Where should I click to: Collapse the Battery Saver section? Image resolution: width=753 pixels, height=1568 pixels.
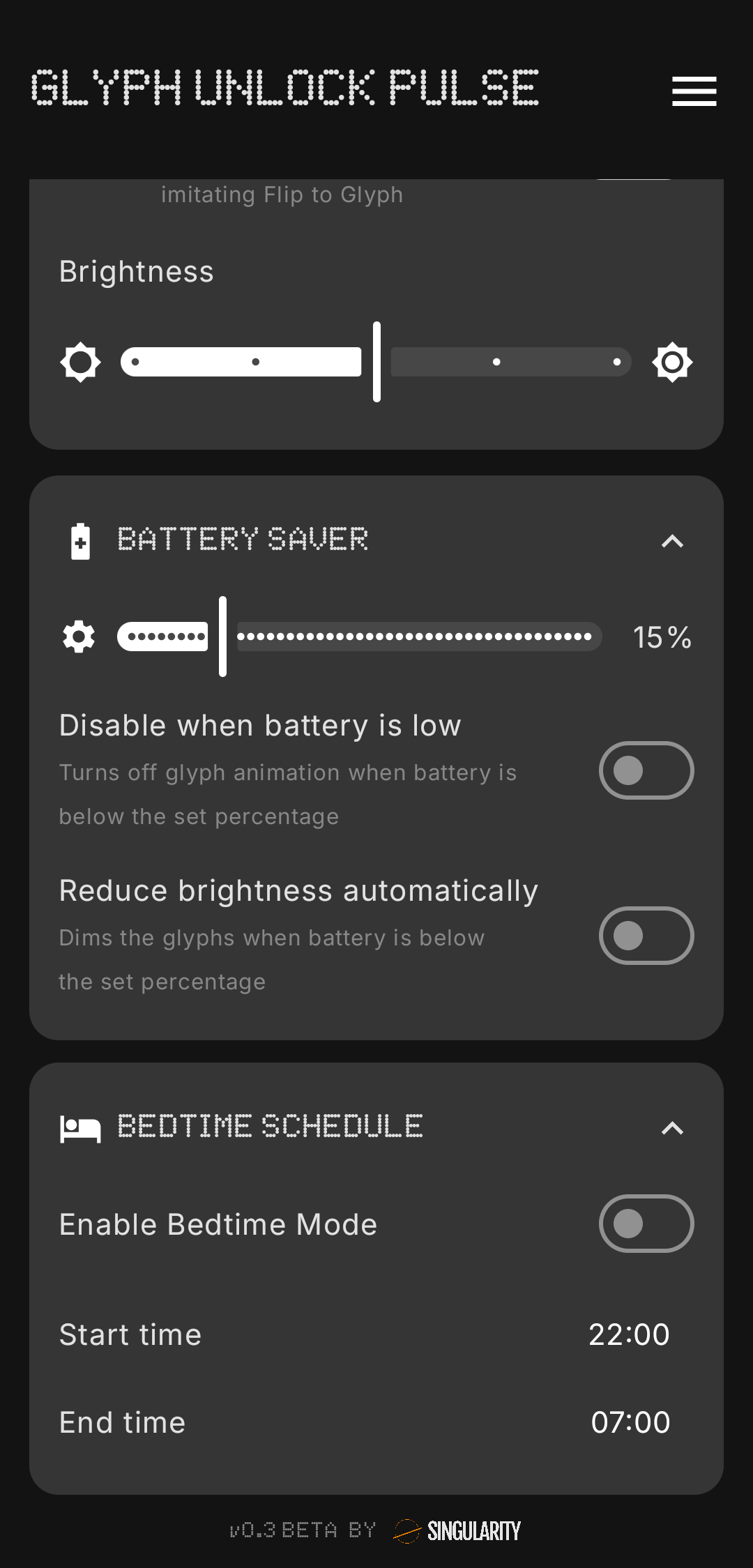[x=672, y=541]
